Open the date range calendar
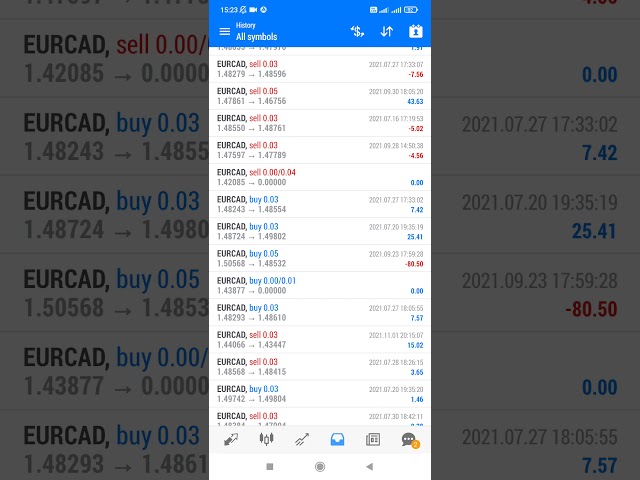 click(416, 31)
